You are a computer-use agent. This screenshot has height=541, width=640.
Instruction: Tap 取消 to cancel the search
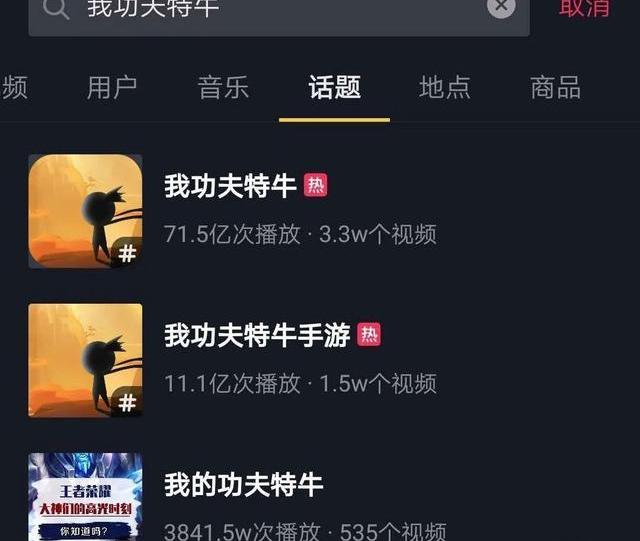click(584, 7)
